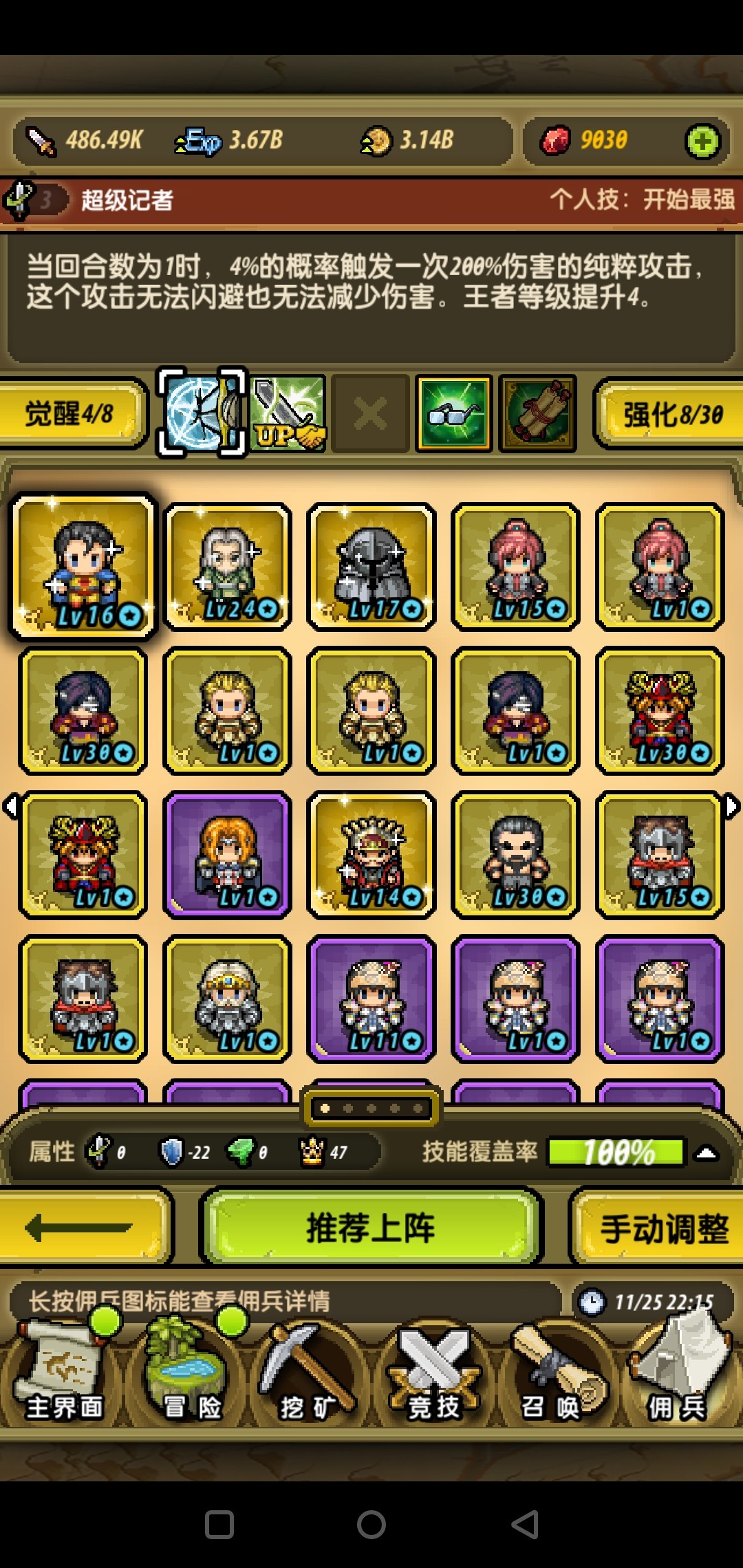Pick the Lv11 purple-framed mercenary

[371, 999]
